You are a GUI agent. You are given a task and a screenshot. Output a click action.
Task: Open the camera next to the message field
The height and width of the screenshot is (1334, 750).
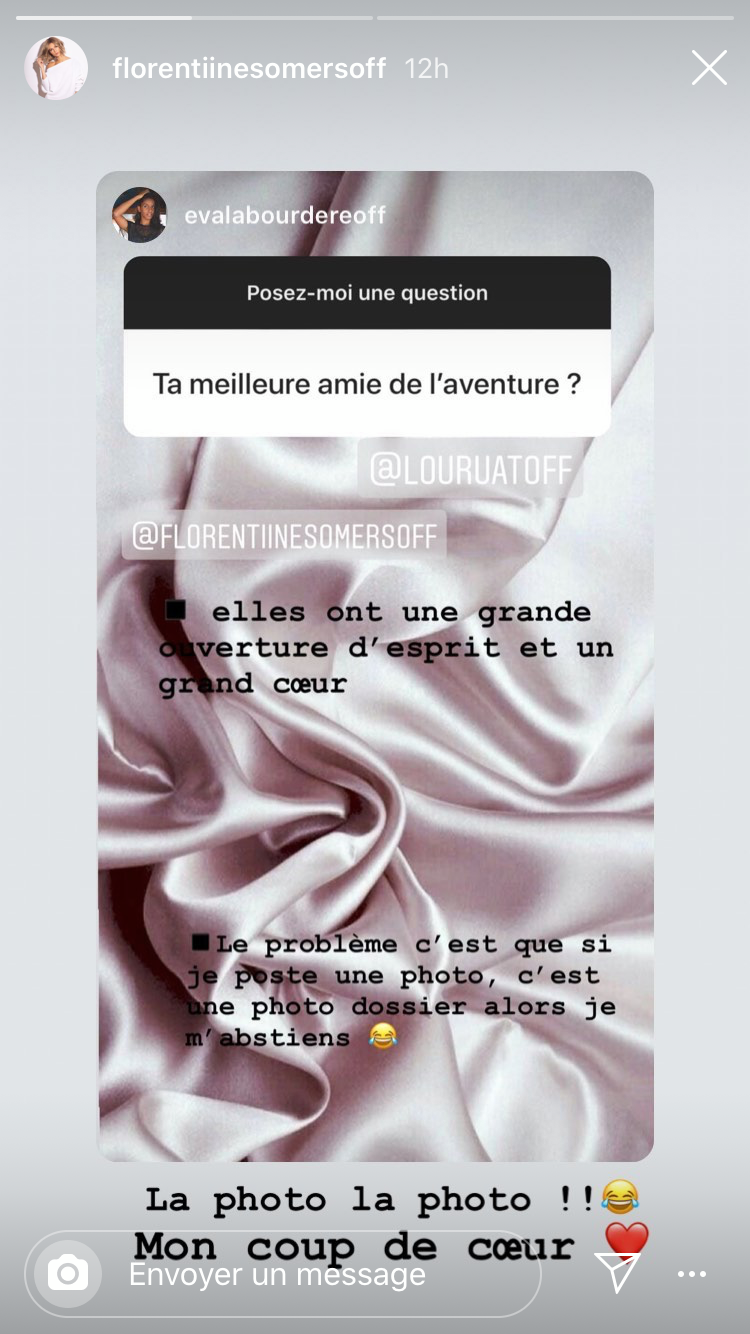pos(68,1274)
